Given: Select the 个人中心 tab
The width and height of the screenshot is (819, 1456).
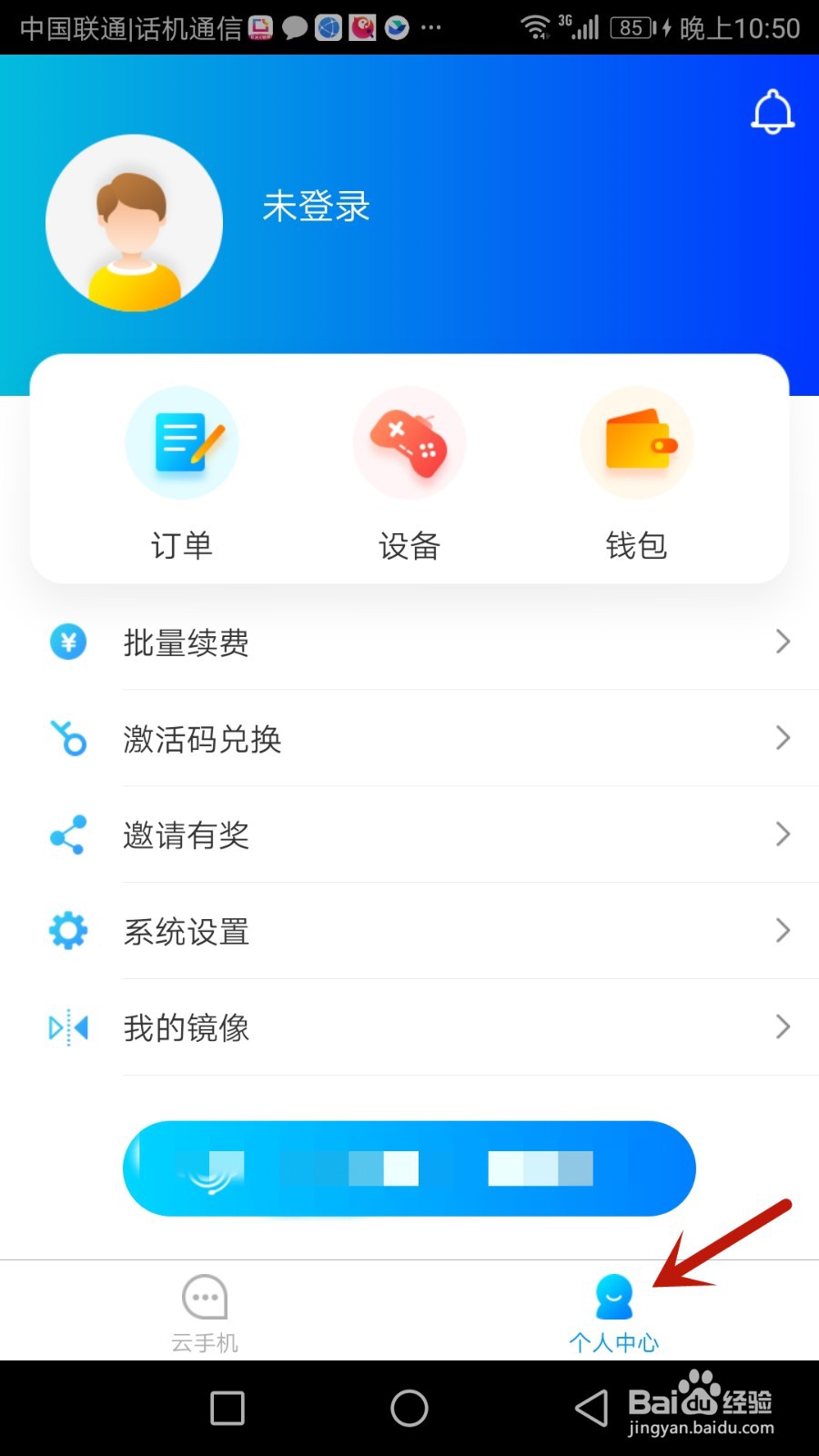Looking at the screenshot, I should [x=613, y=1312].
